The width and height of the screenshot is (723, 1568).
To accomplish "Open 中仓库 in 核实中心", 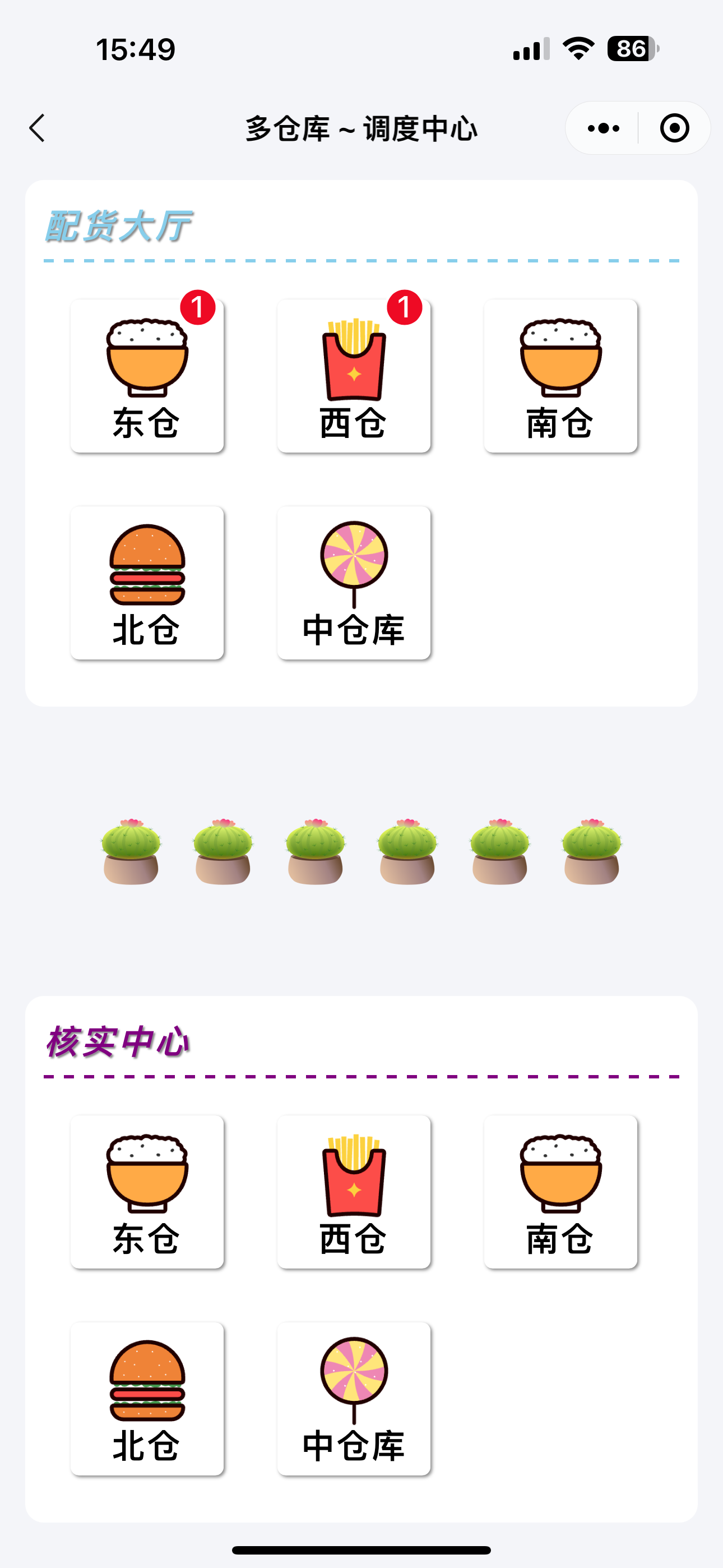I will (354, 1398).
